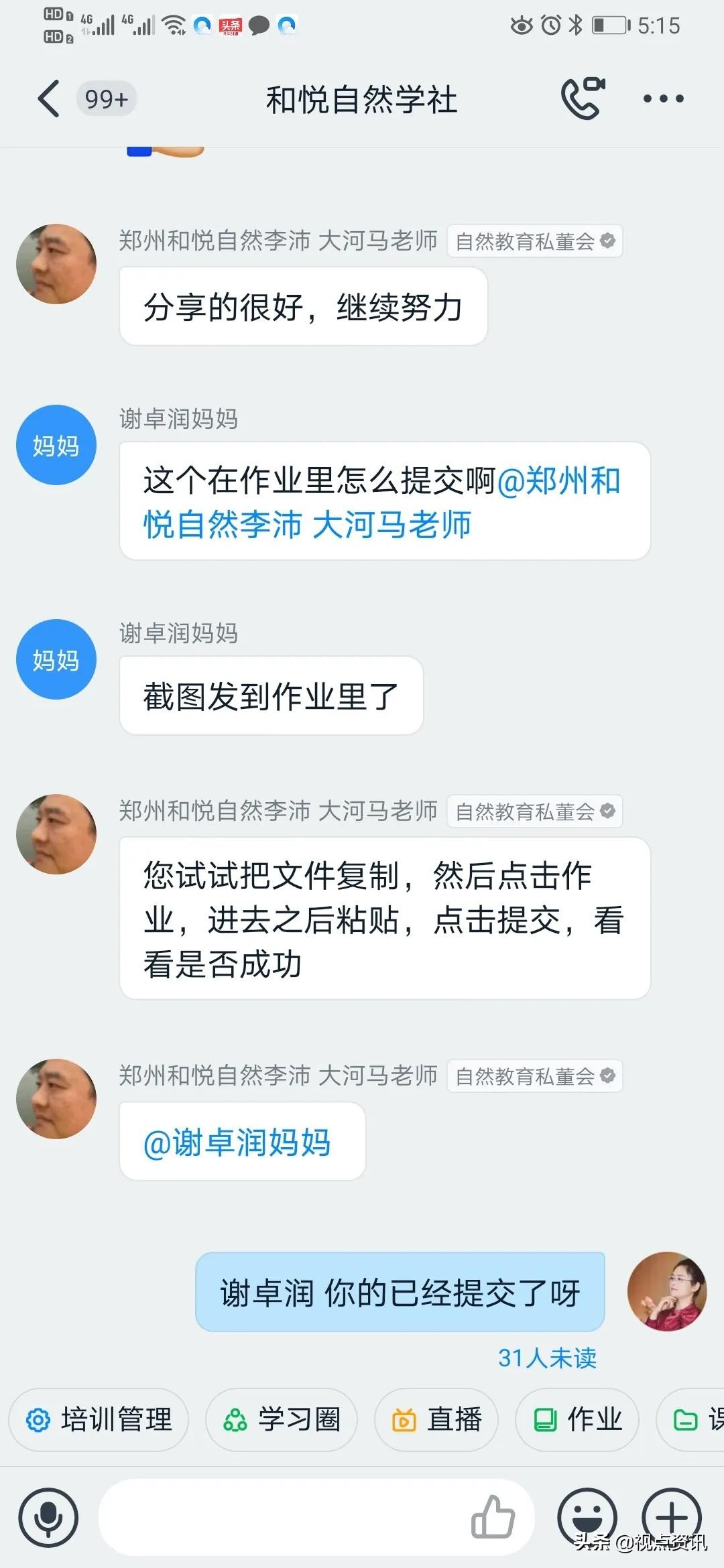Screen dimensions: 724x1568
Task: Open 培训管理 training management
Action: click(98, 1420)
